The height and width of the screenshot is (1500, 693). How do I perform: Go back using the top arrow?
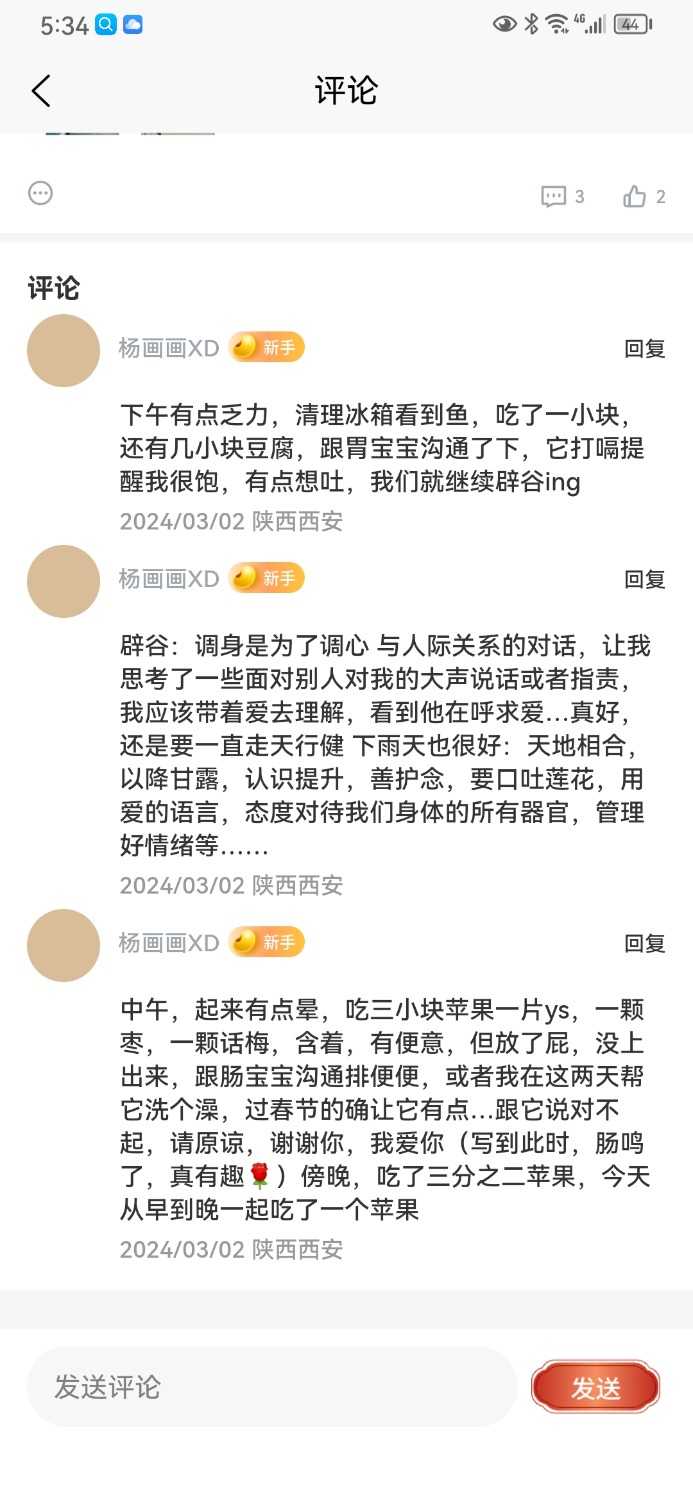click(40, 91)
